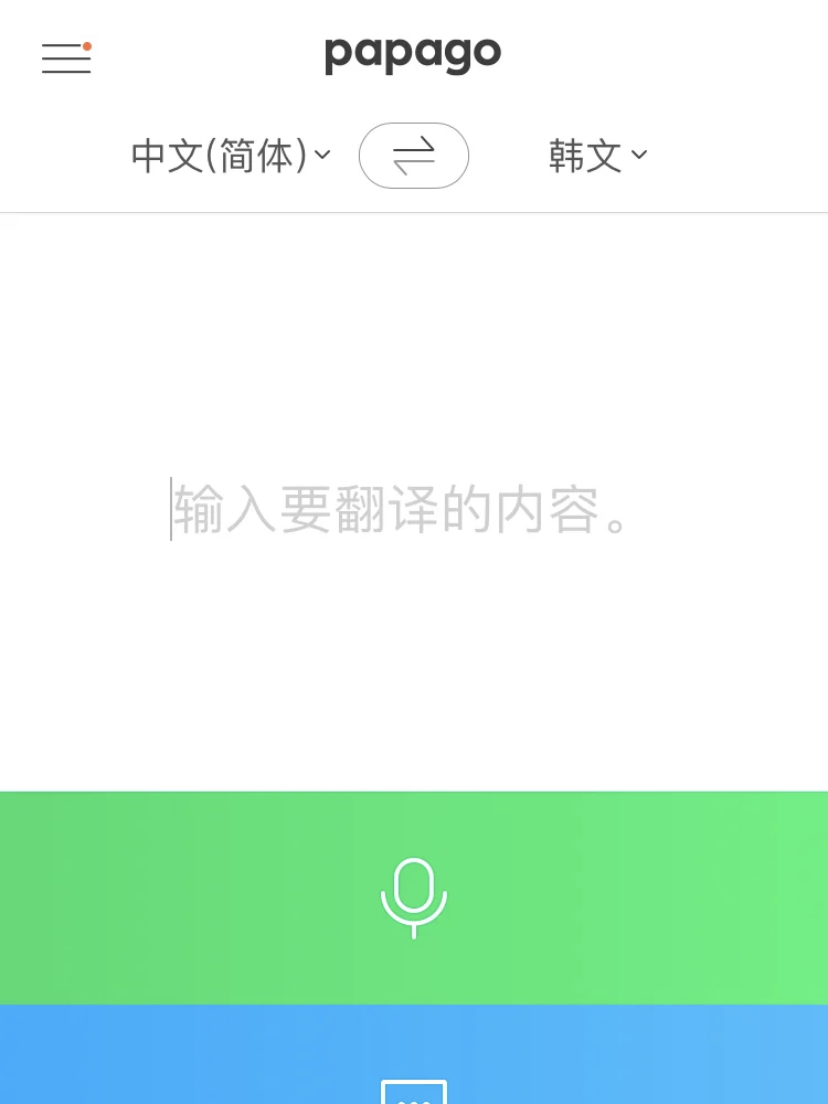Swap source and target languages
The height and width of the screenshot is (1104, 828).
[414, 156]
